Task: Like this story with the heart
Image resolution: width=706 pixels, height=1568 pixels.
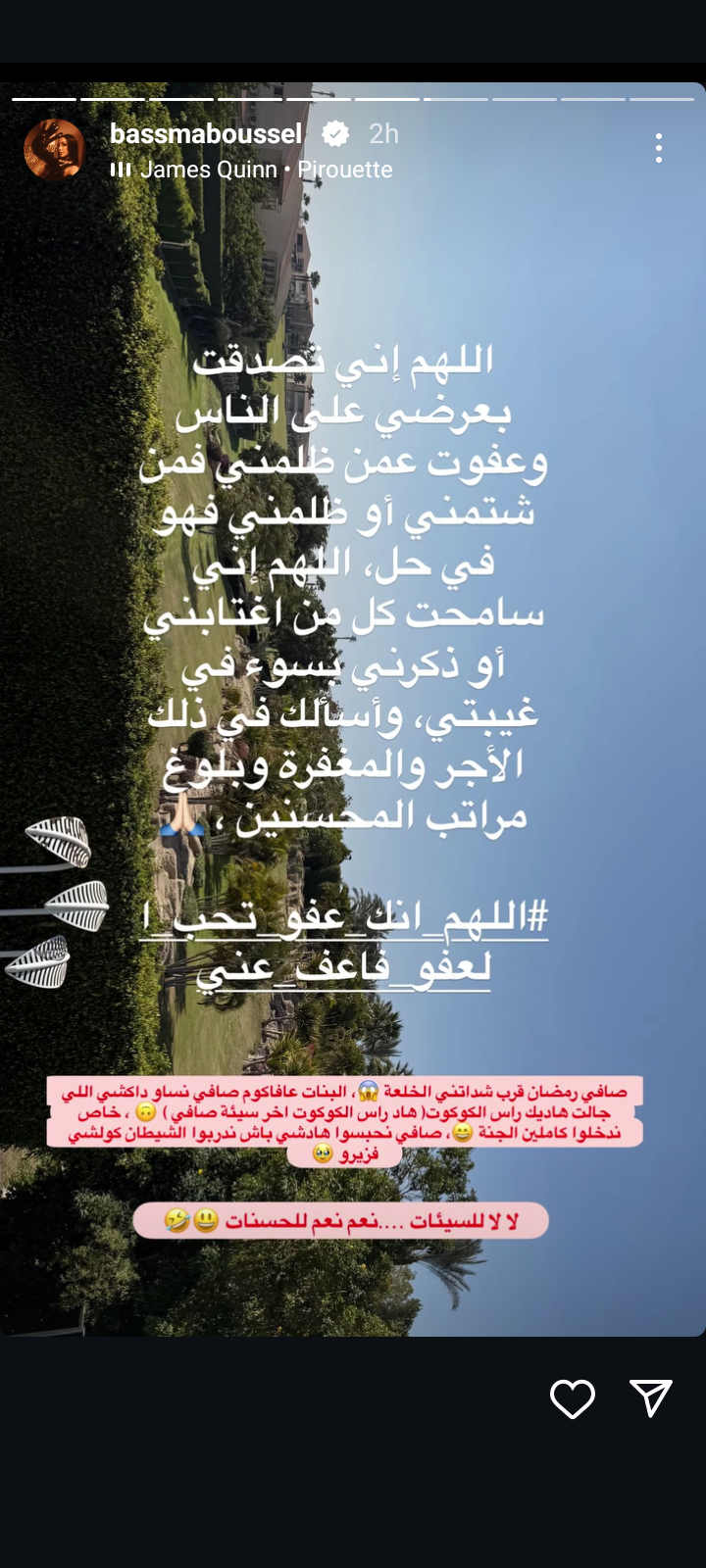Action: pos(573,1399)
